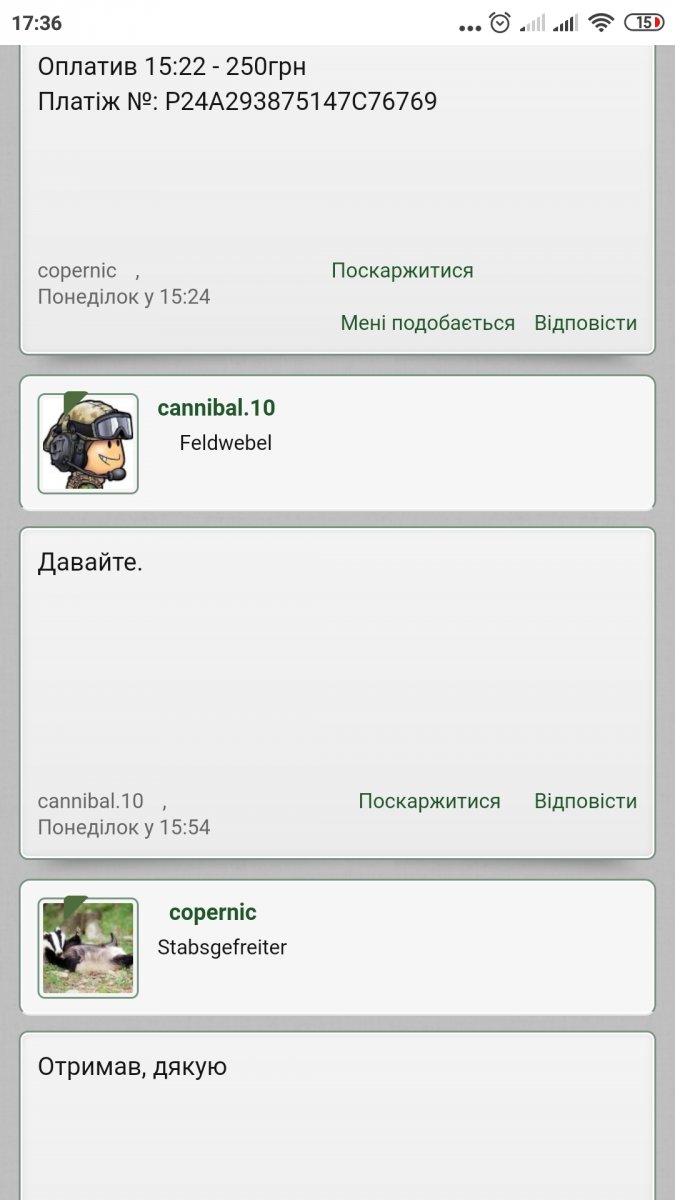The height and width of the screenshot is (1200, 675).
Task: Open copernic profile from username heading
Action: pos(212,912)
